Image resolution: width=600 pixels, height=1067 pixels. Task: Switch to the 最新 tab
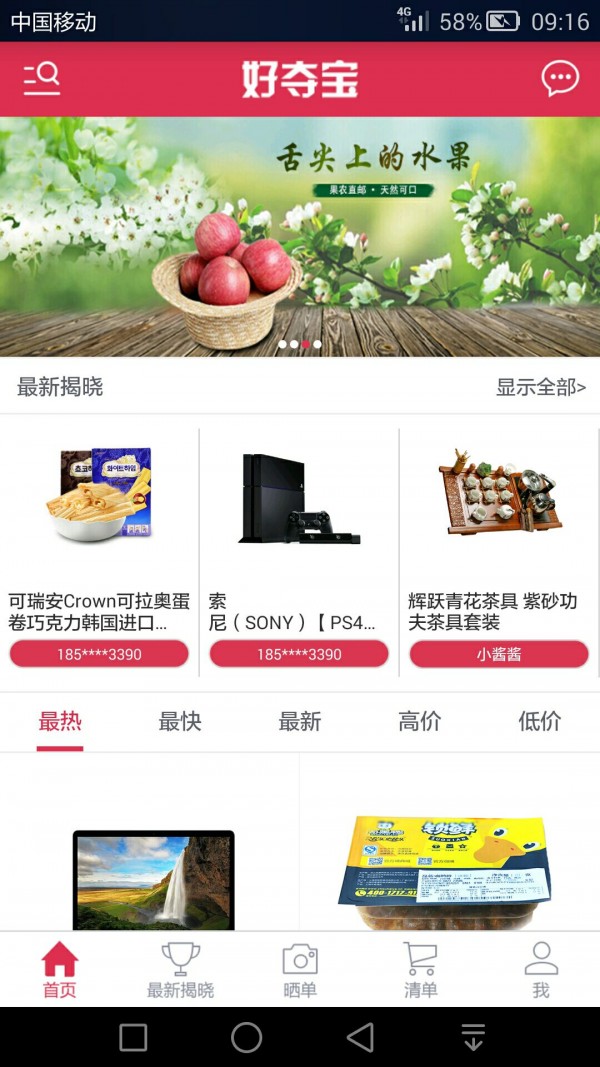[x=300, y=721]
